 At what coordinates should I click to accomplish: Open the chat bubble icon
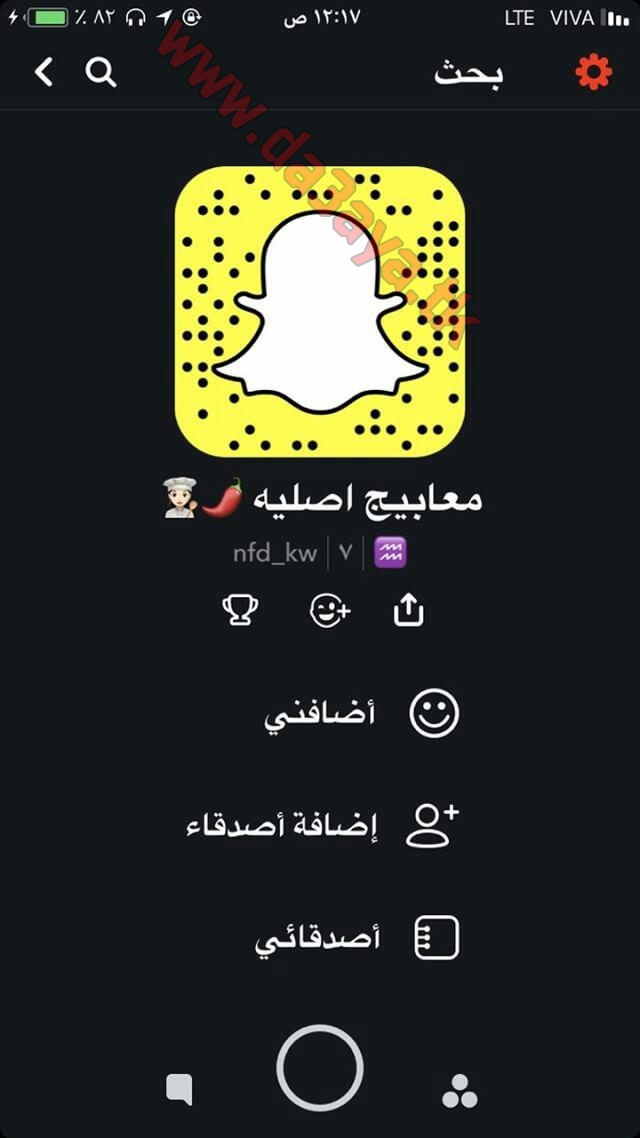coord(179,1089)
